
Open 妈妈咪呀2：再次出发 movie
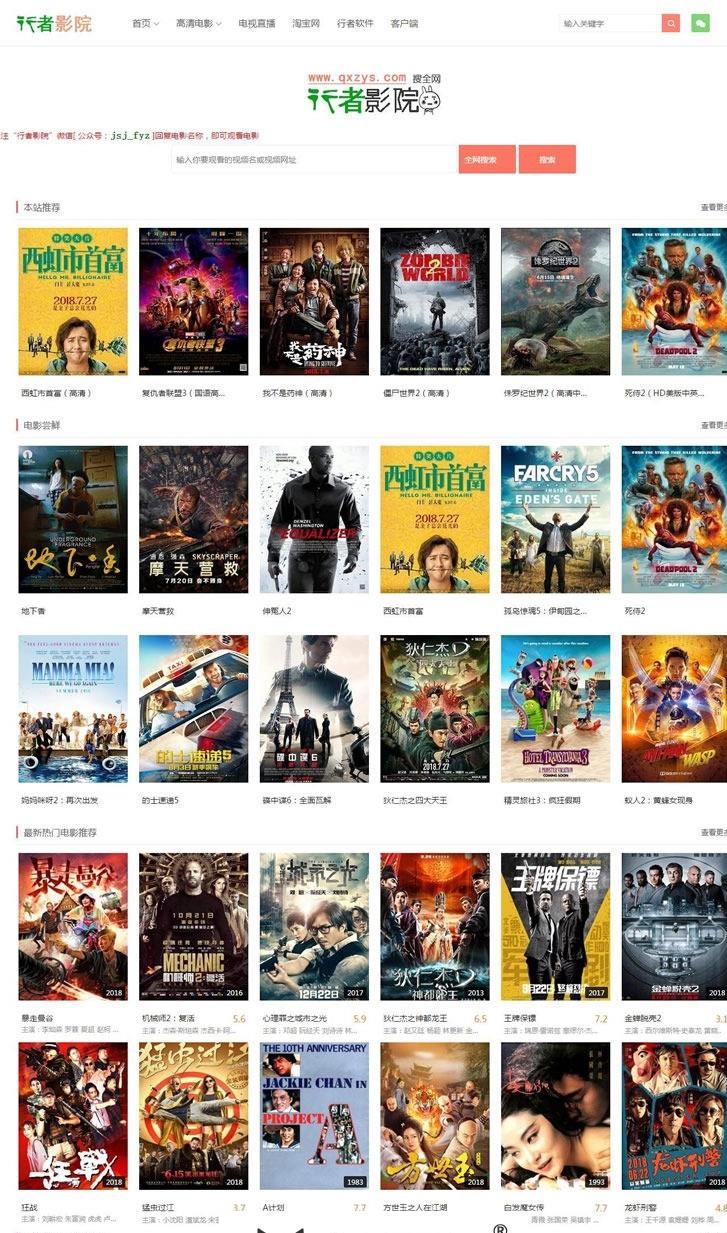tap(73, 708)
